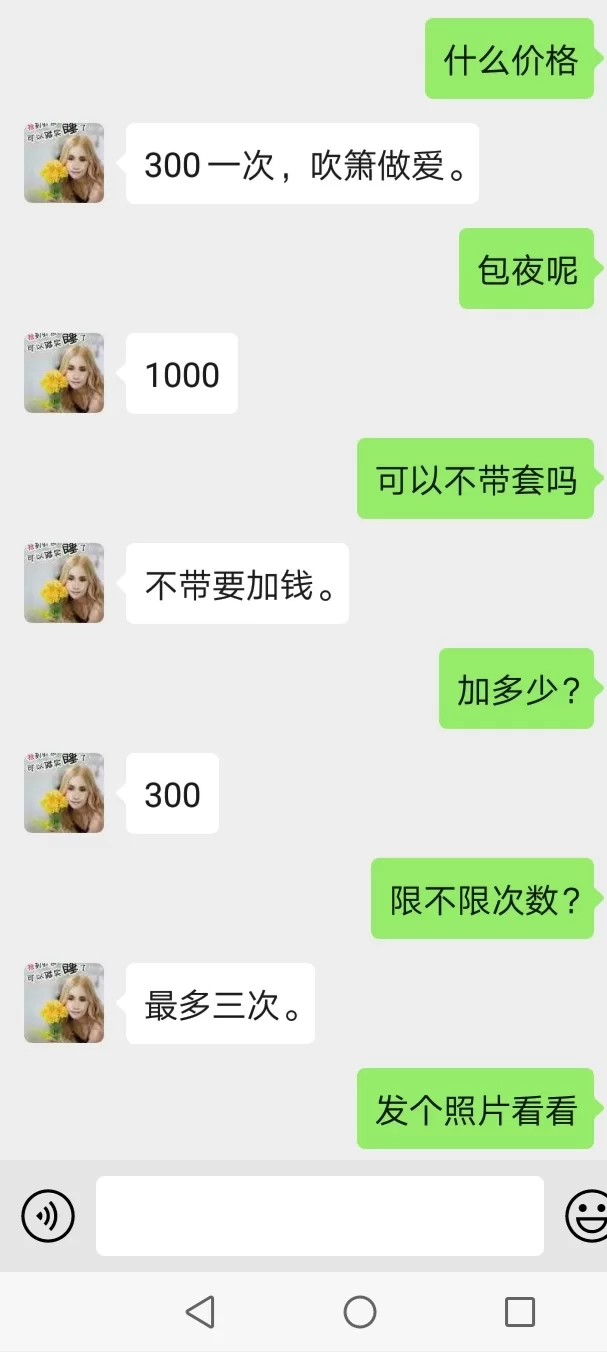
Task: Open the emoji sticker panel
Action: point(587,1216)
